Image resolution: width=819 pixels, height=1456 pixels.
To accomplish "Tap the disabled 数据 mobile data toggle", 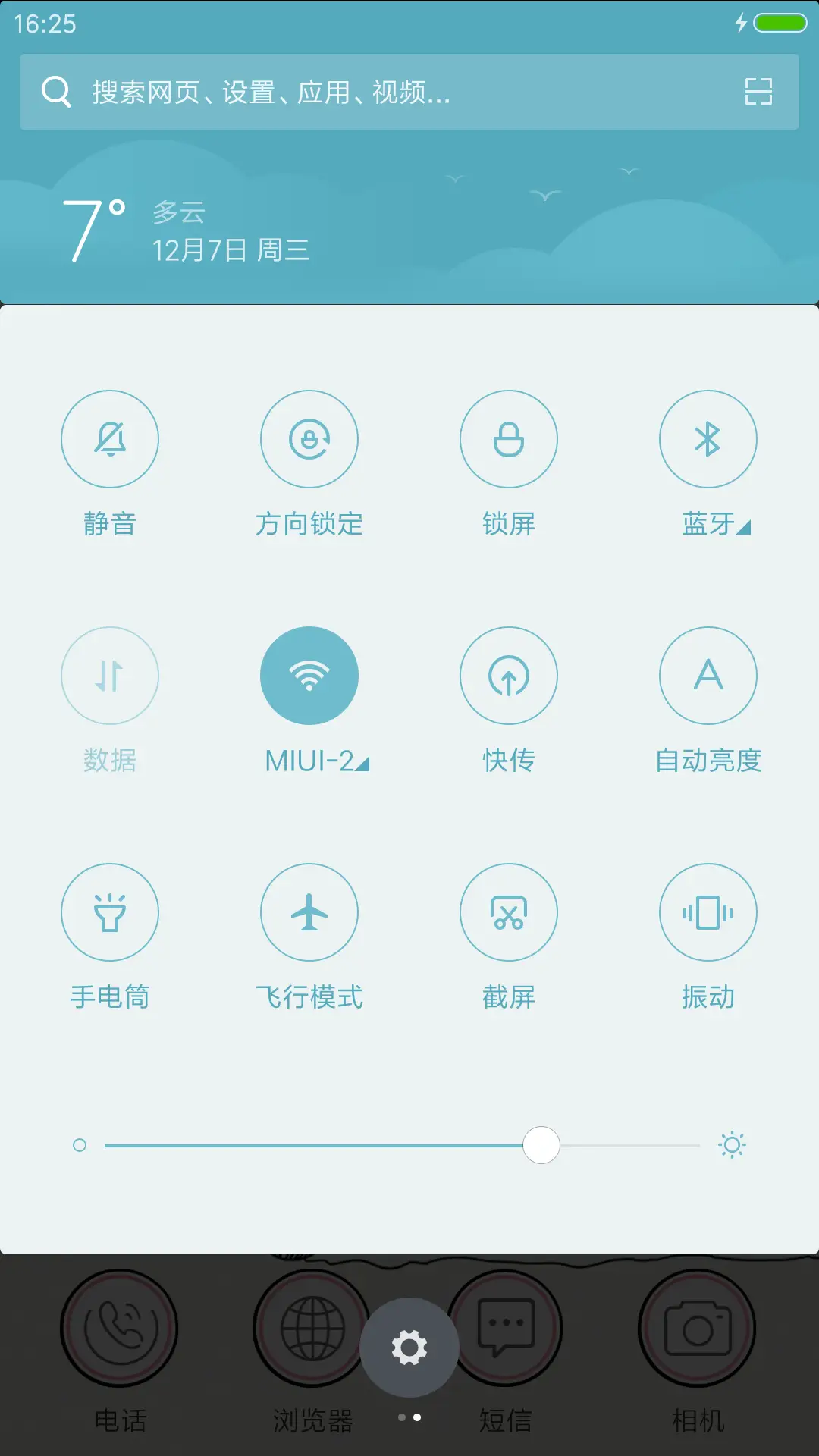I will click(110, 675).
